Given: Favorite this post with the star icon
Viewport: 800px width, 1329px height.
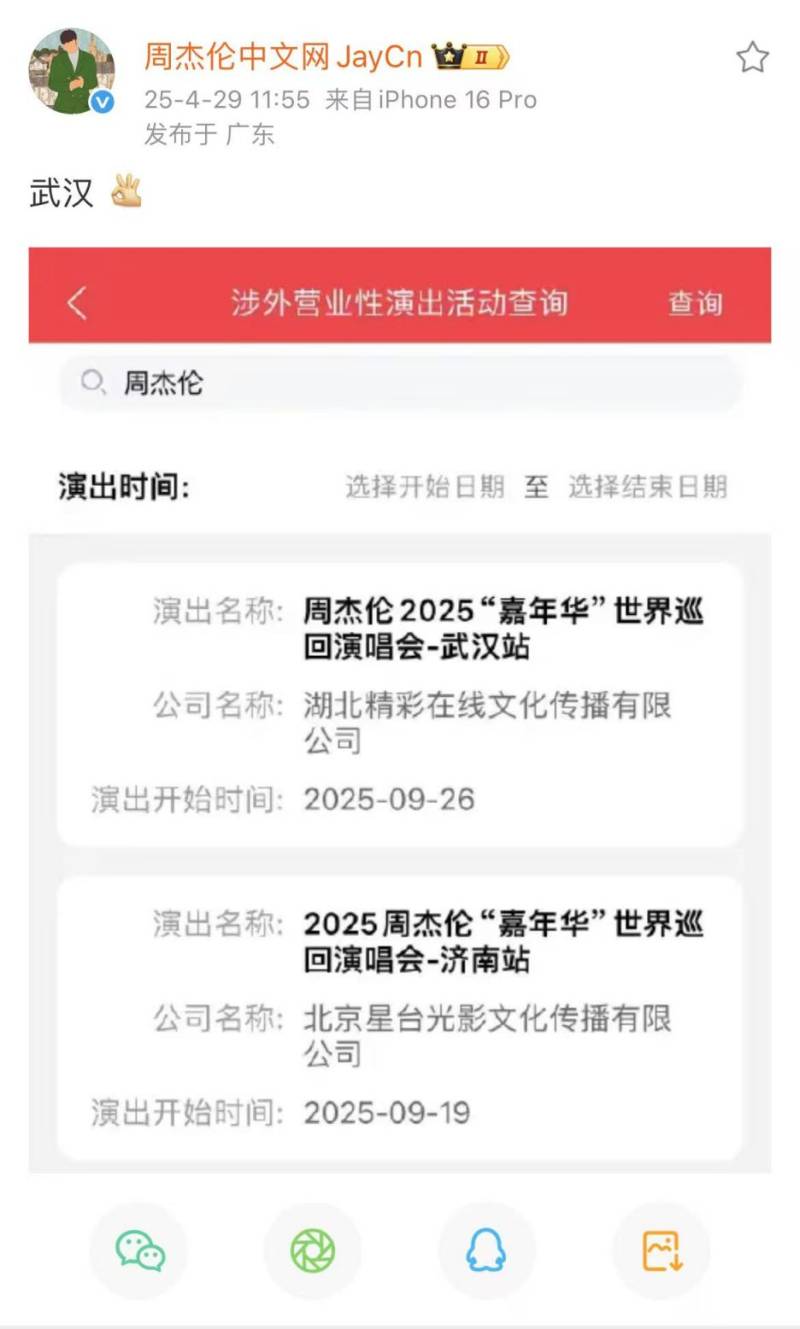Looking at the screenshot, I should click(x=752, y=58).
